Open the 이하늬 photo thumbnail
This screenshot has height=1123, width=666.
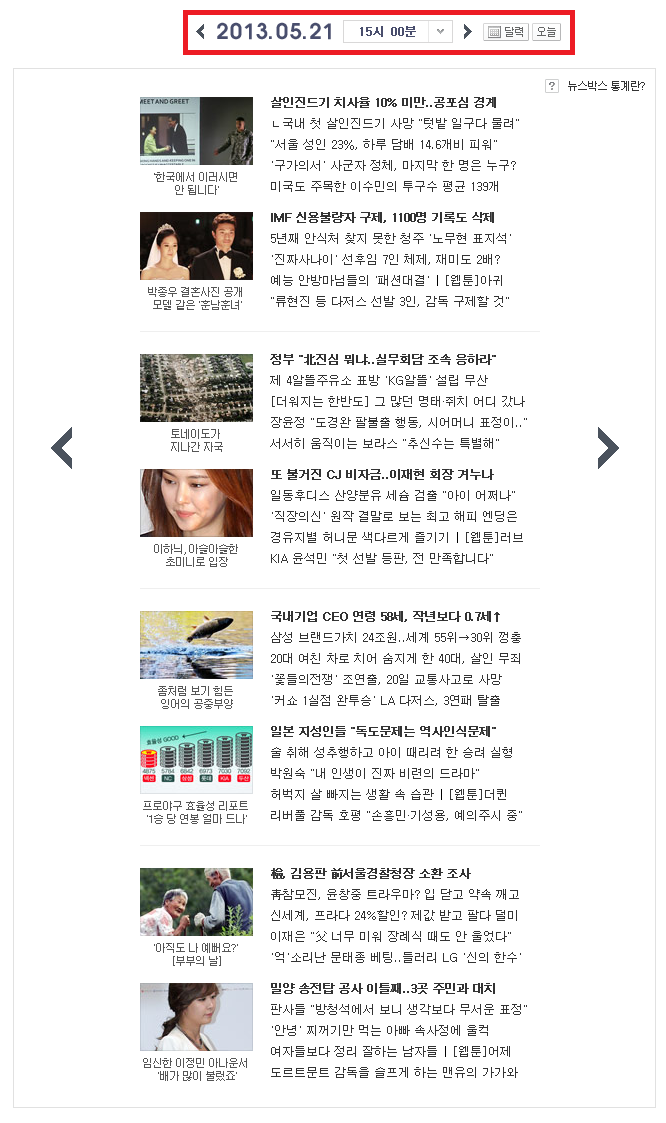196,503
